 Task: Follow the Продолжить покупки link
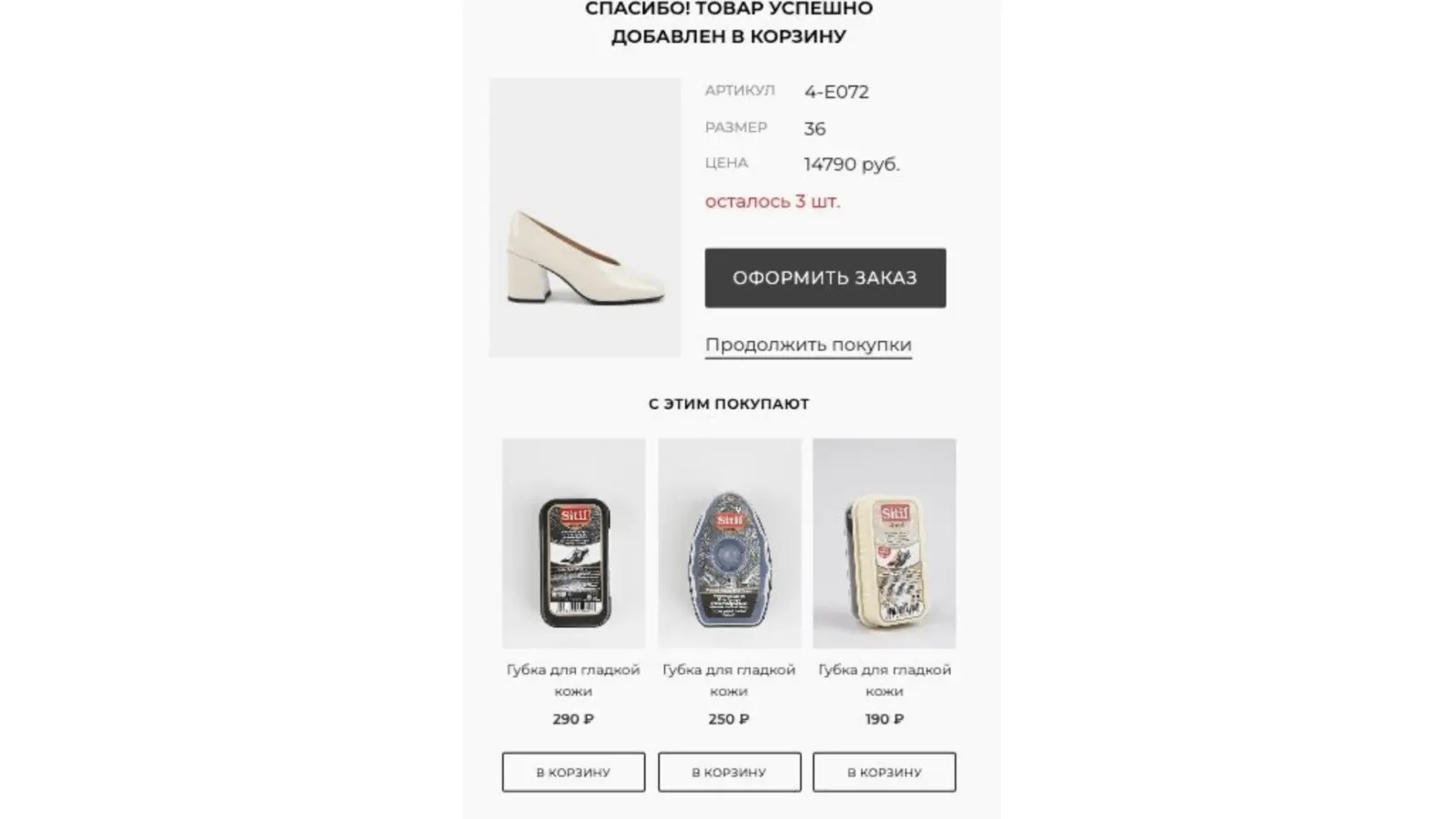[x=808, y=345]
